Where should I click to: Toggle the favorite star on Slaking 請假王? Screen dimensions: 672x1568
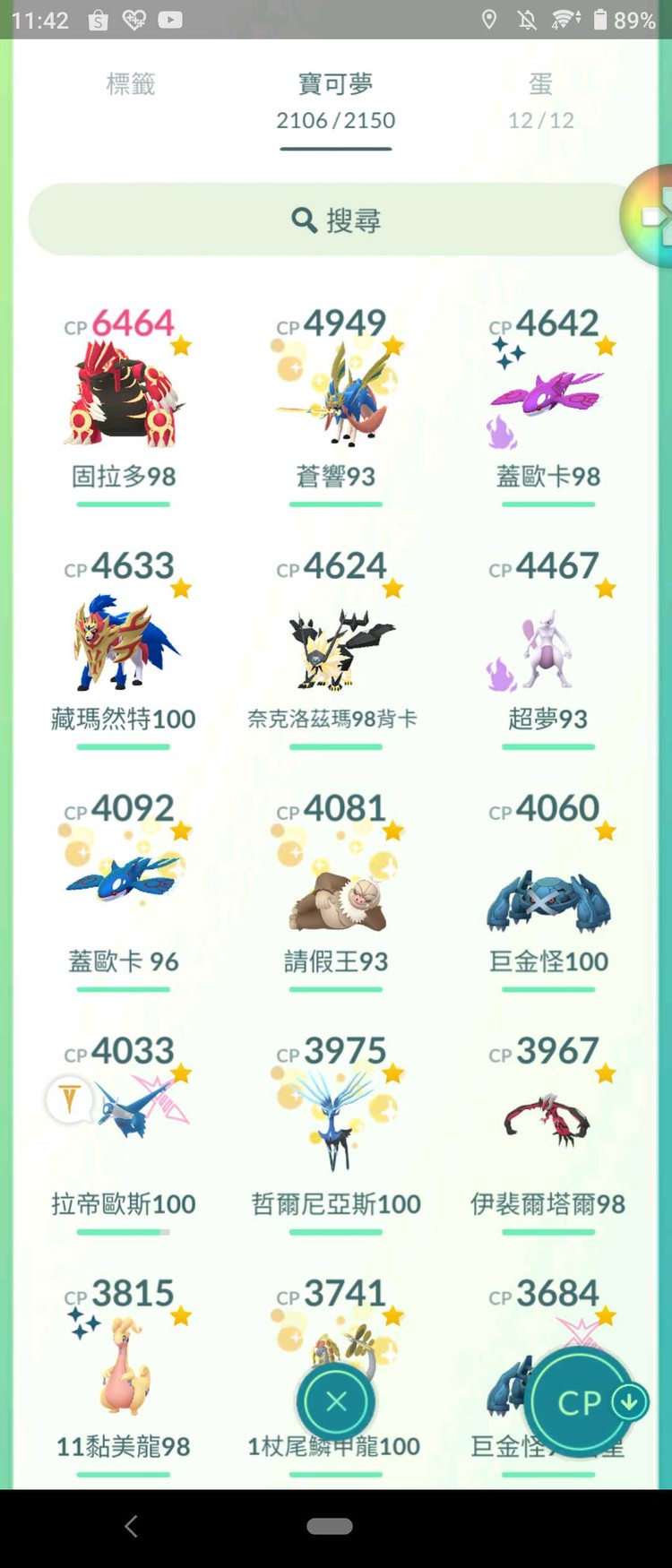[394, 829]
